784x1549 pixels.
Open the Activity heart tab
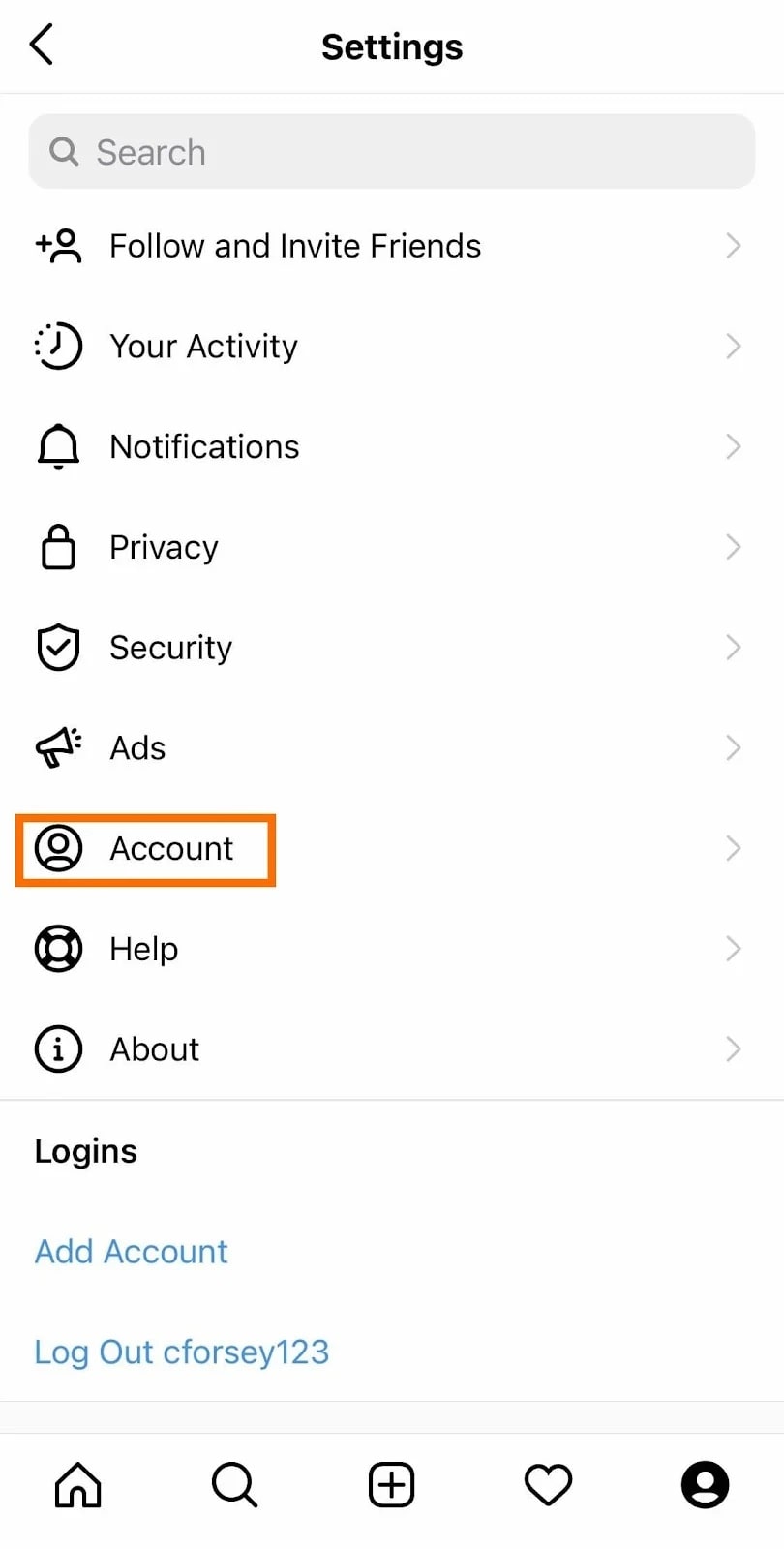[548, 1484]
